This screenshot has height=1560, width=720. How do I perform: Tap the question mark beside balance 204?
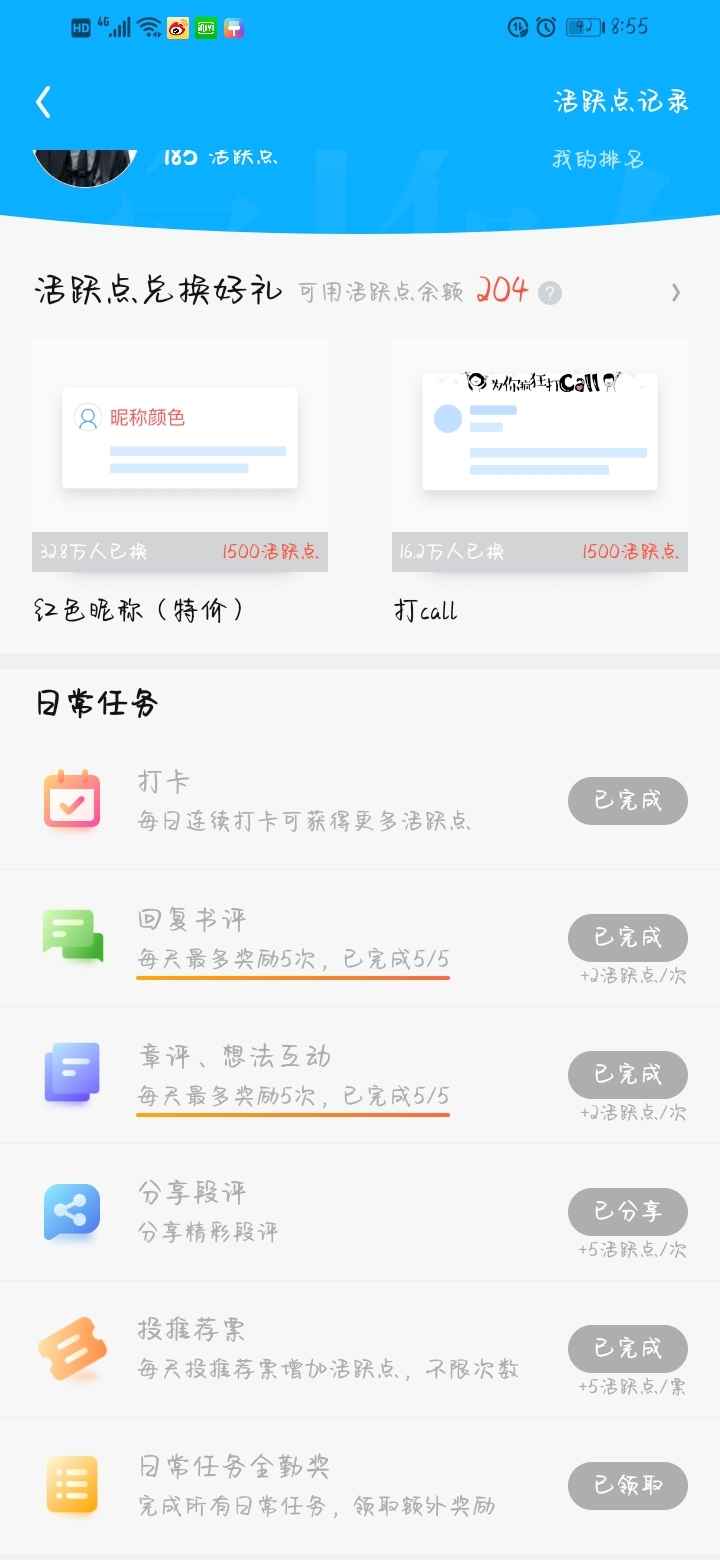(550, 293)
